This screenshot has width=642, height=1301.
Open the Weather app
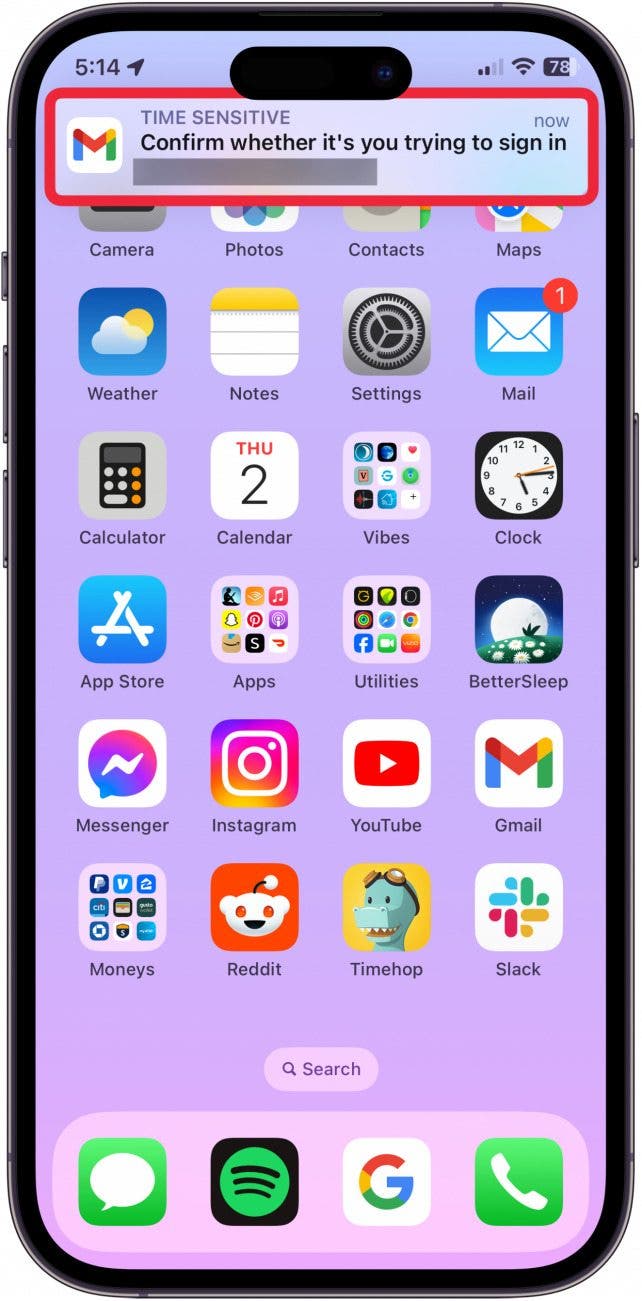coord(122,332)
